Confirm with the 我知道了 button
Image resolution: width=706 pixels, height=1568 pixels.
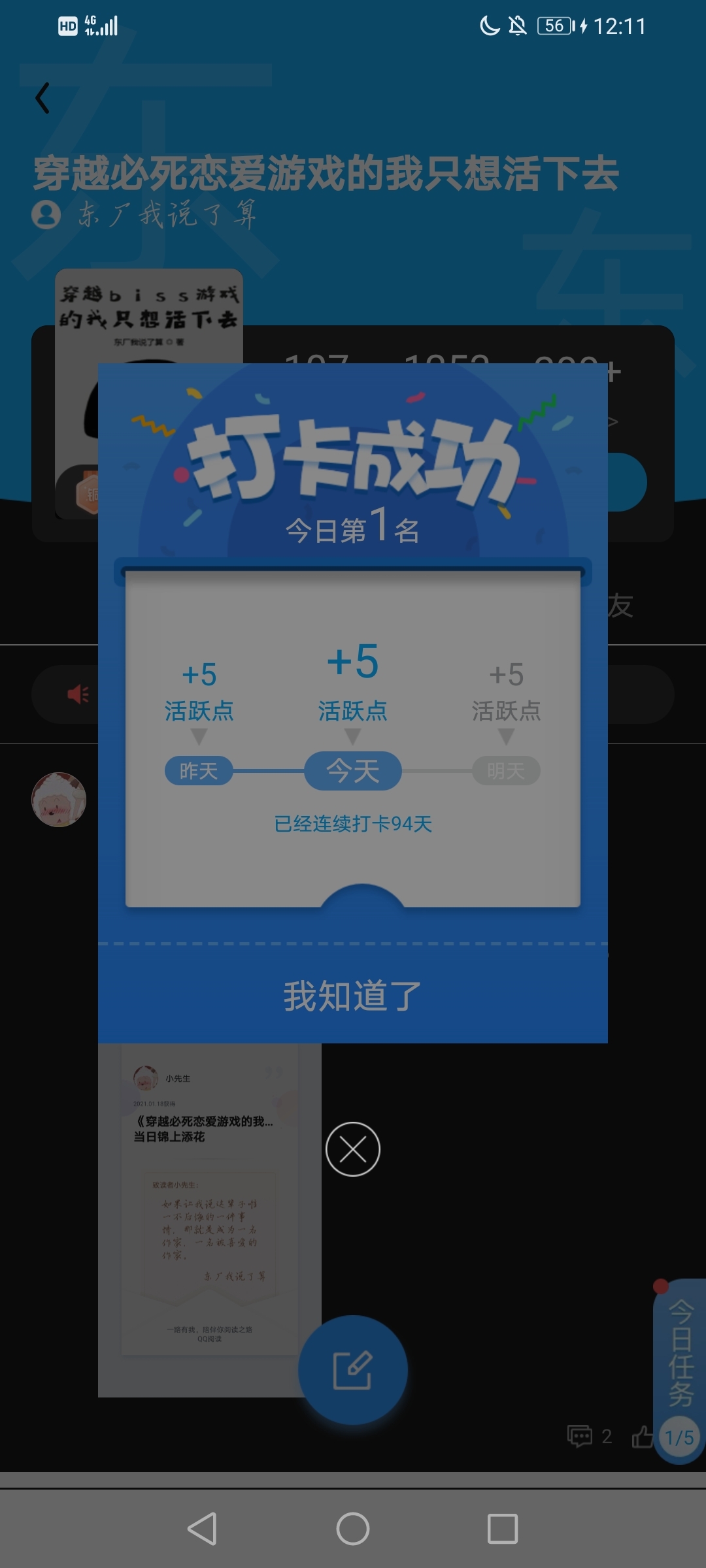click(353, 995)
